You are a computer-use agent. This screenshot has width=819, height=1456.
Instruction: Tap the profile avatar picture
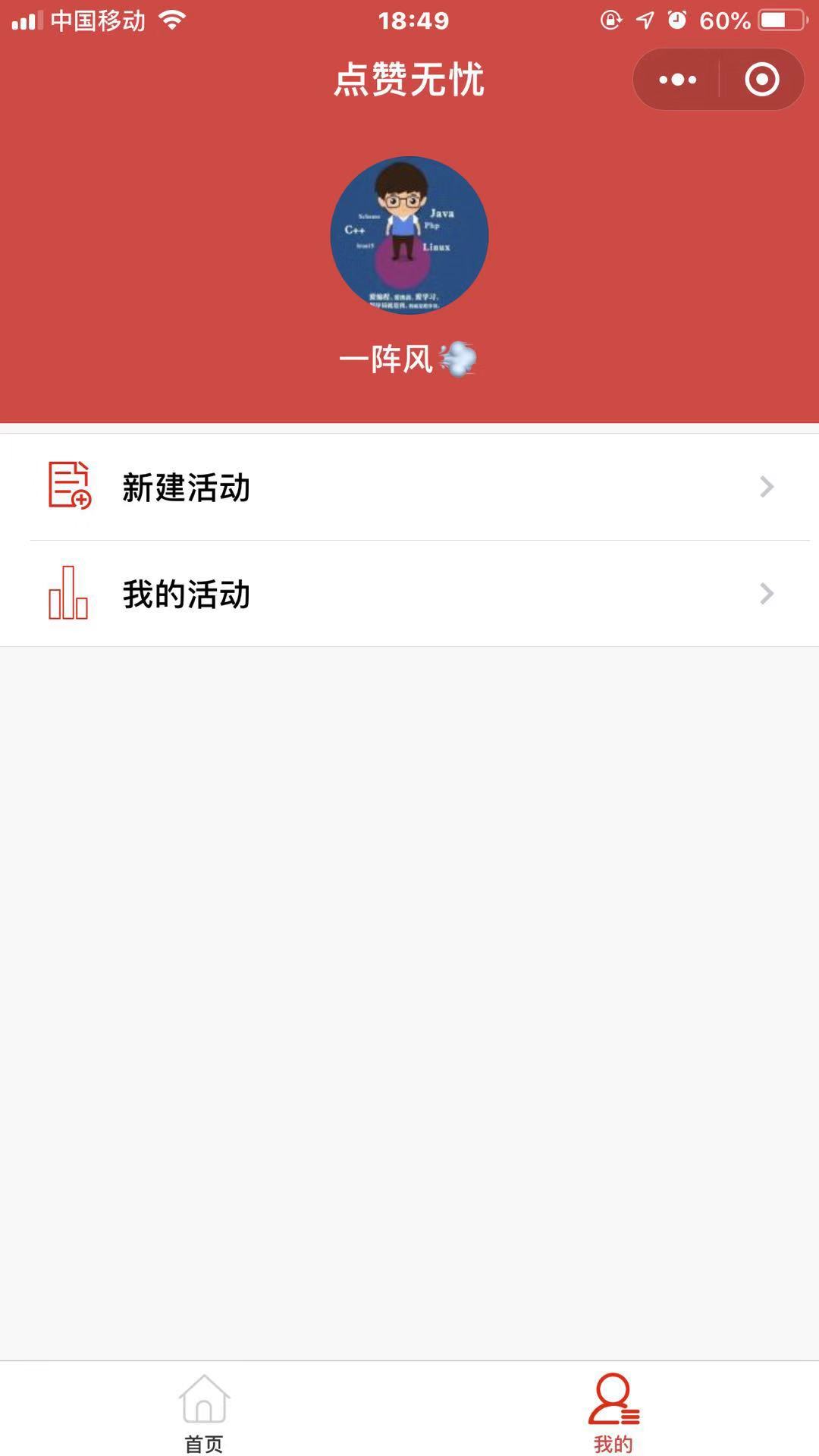point(409,235)
